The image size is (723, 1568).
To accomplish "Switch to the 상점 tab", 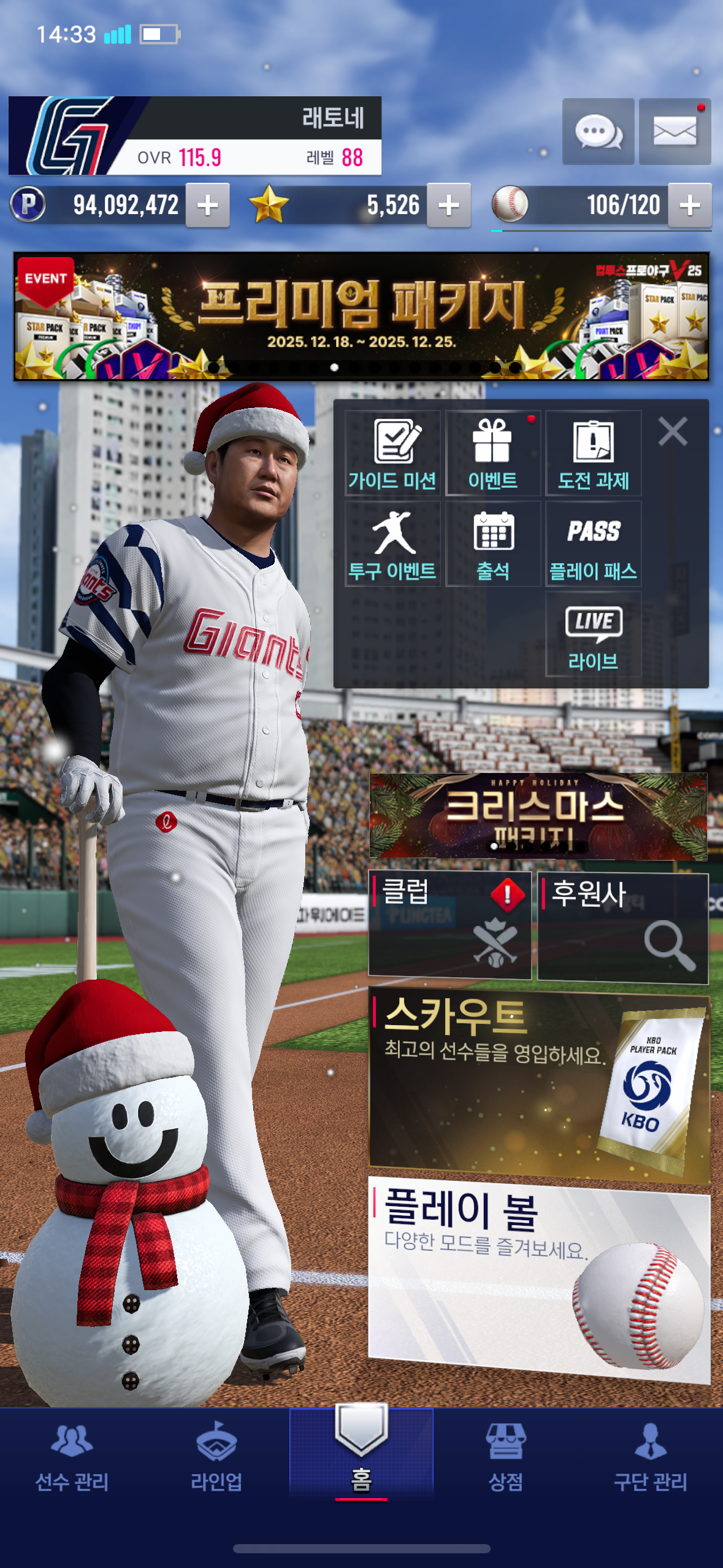I will [505, 1458].
